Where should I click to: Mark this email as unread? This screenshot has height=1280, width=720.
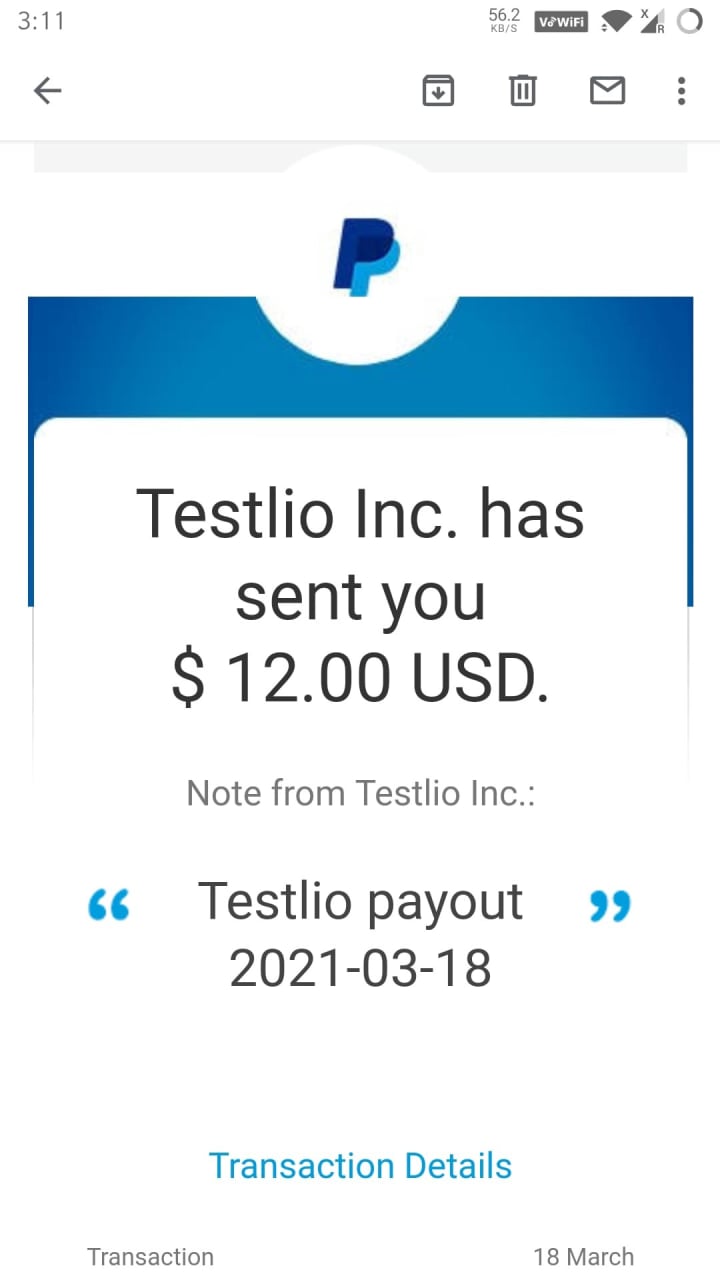[607, 91]
